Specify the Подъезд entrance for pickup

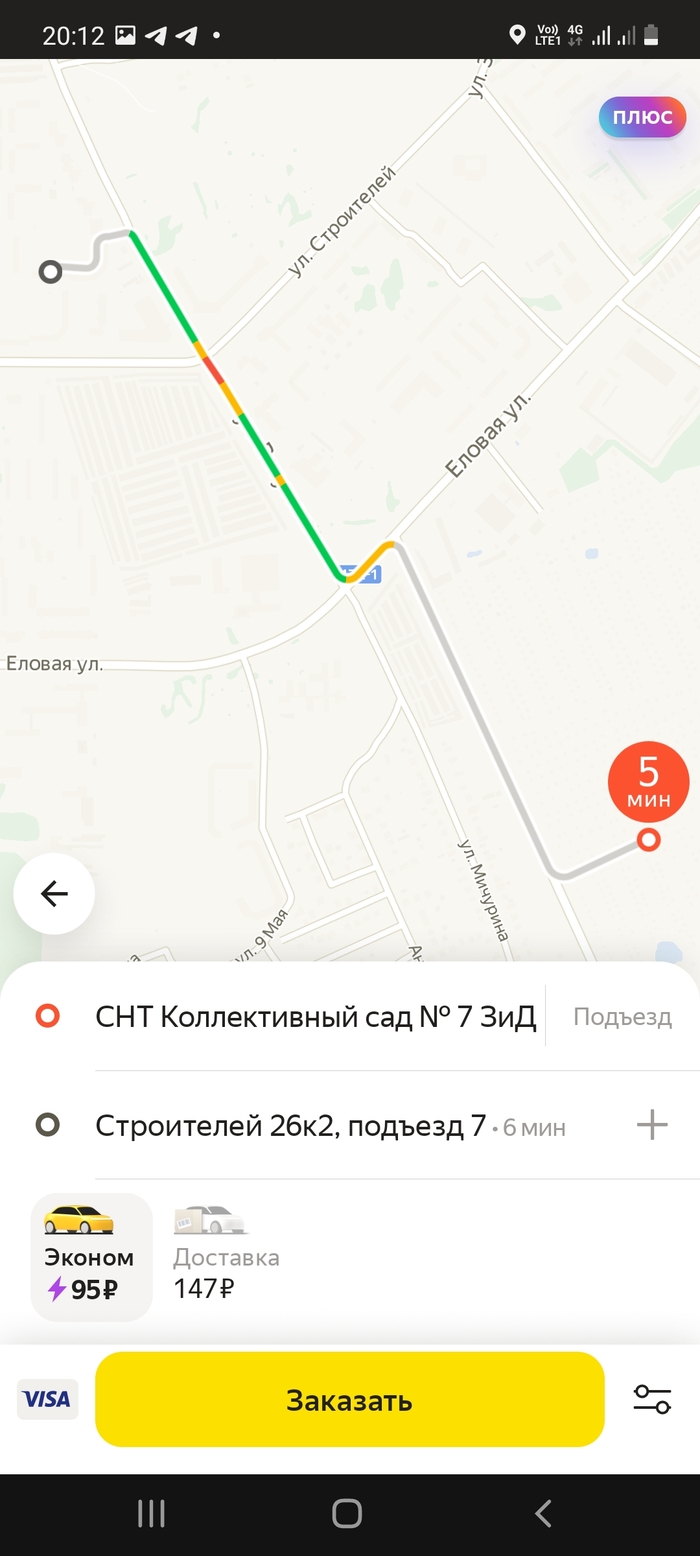pos(622,1017)
